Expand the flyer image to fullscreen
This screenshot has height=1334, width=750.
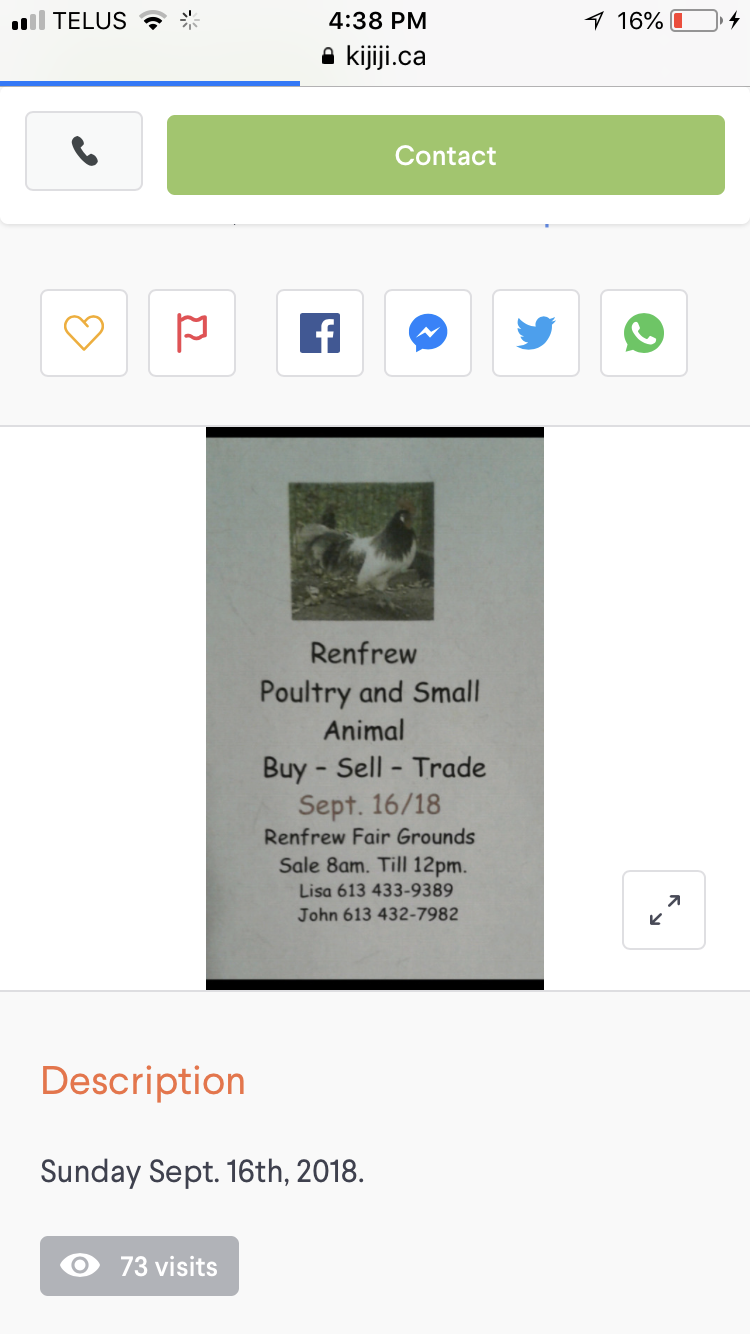click(664, 910)
